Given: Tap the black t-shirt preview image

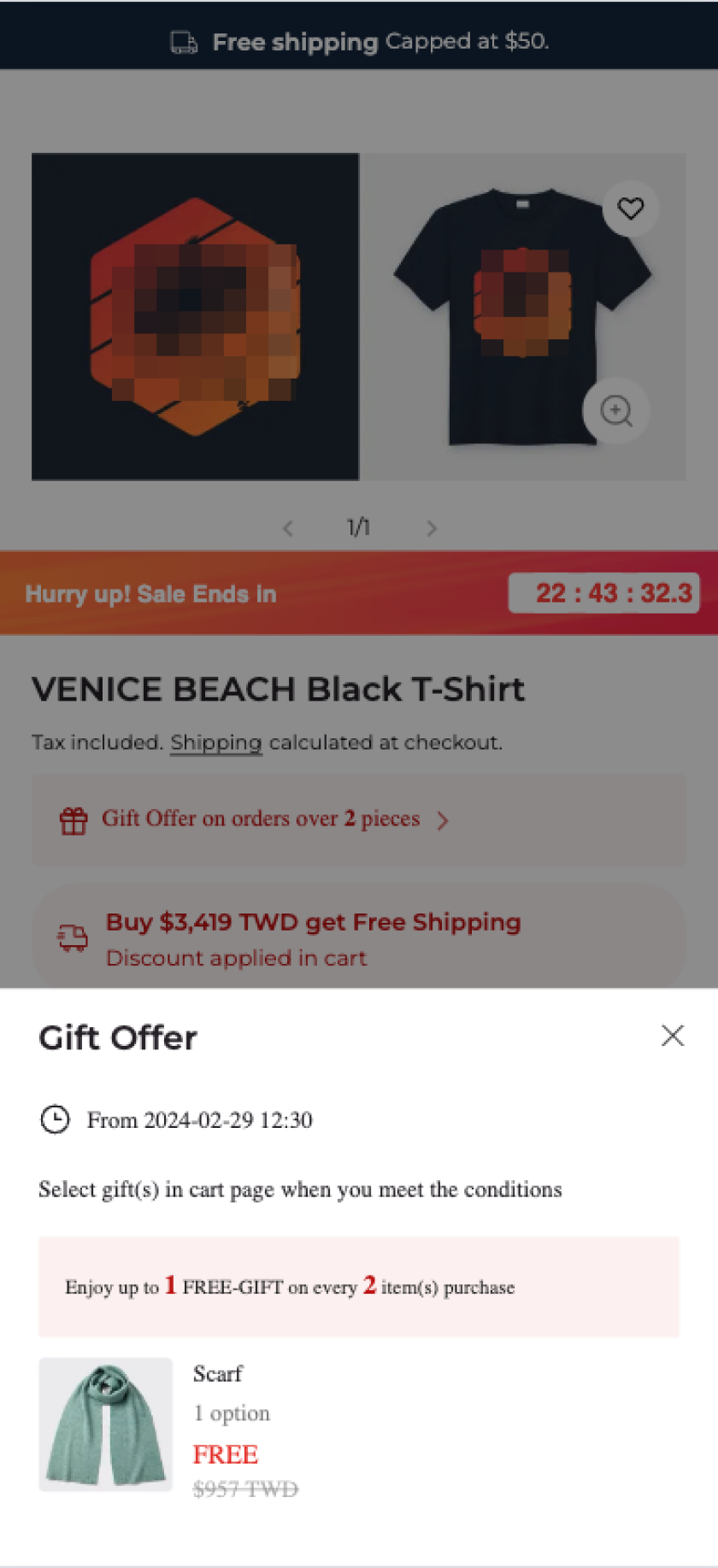Looking at the screenshot, I should (524, 316).
